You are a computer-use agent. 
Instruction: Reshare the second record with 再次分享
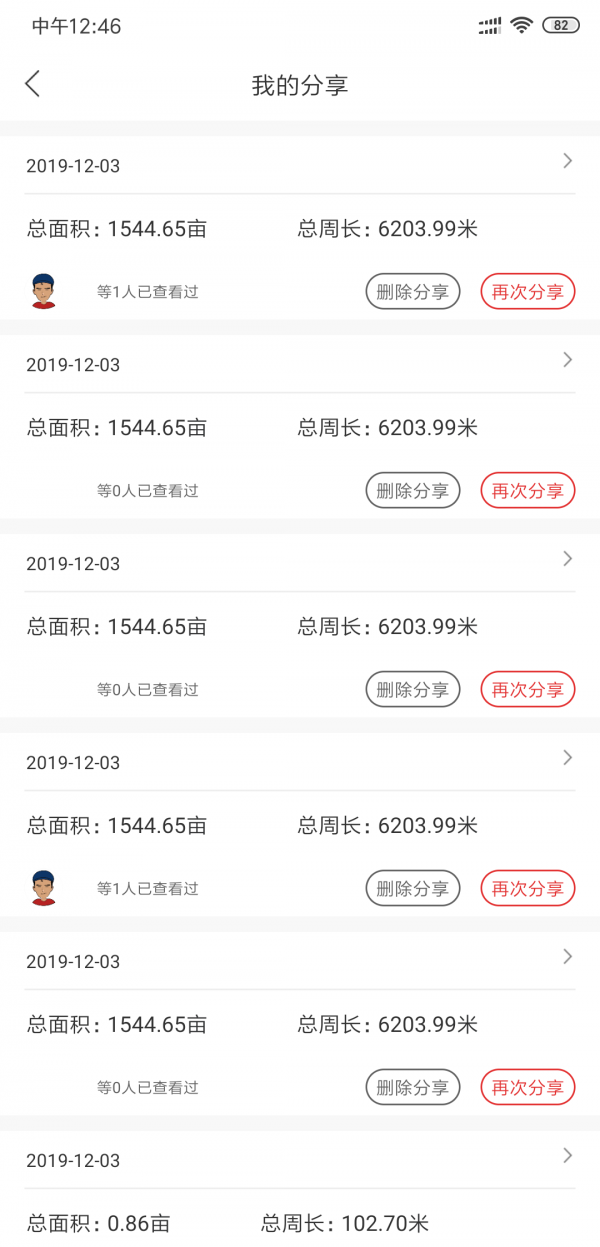tap(528, 491)
